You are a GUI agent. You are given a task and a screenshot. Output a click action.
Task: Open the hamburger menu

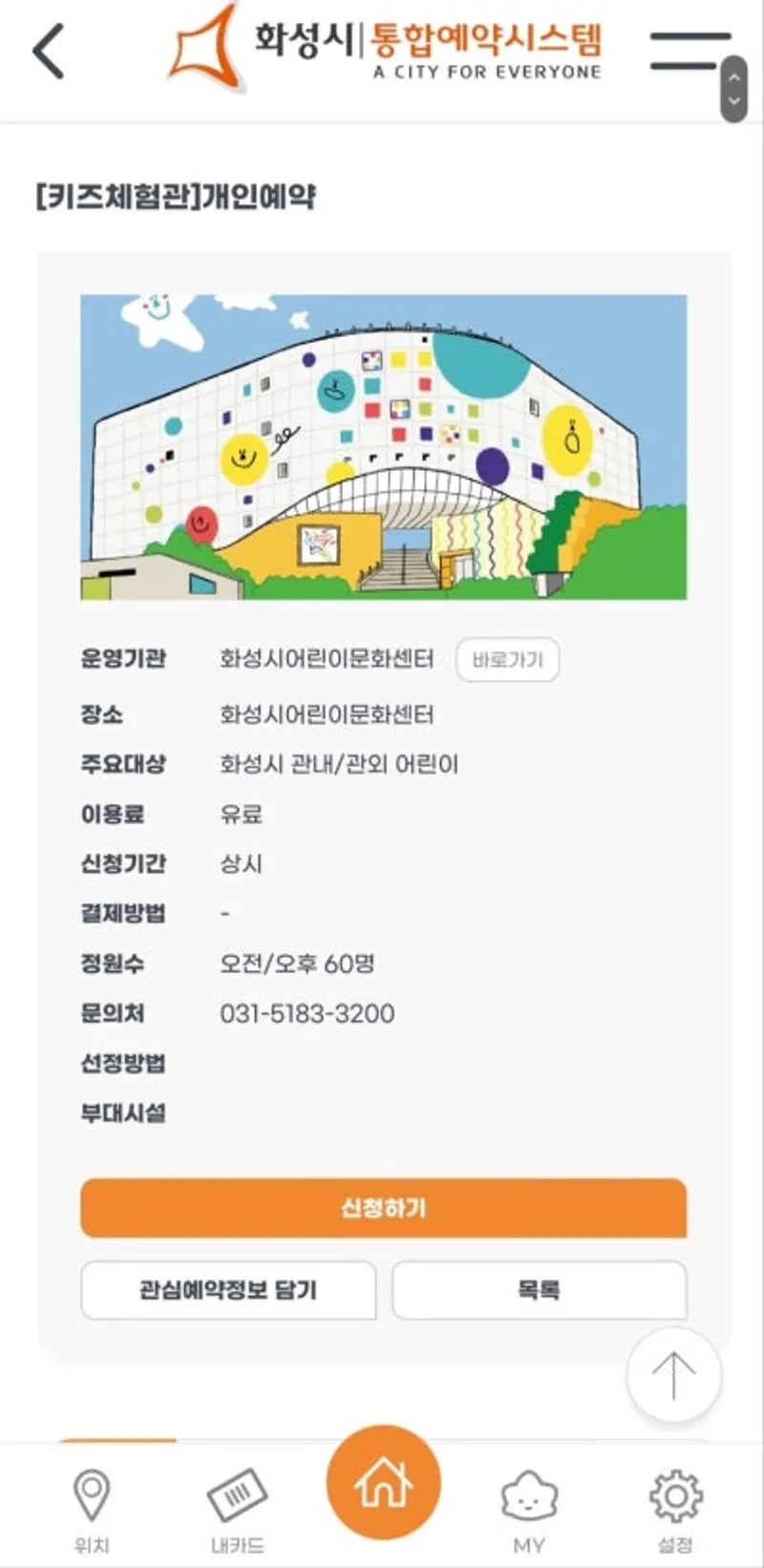tap(690, 51)
